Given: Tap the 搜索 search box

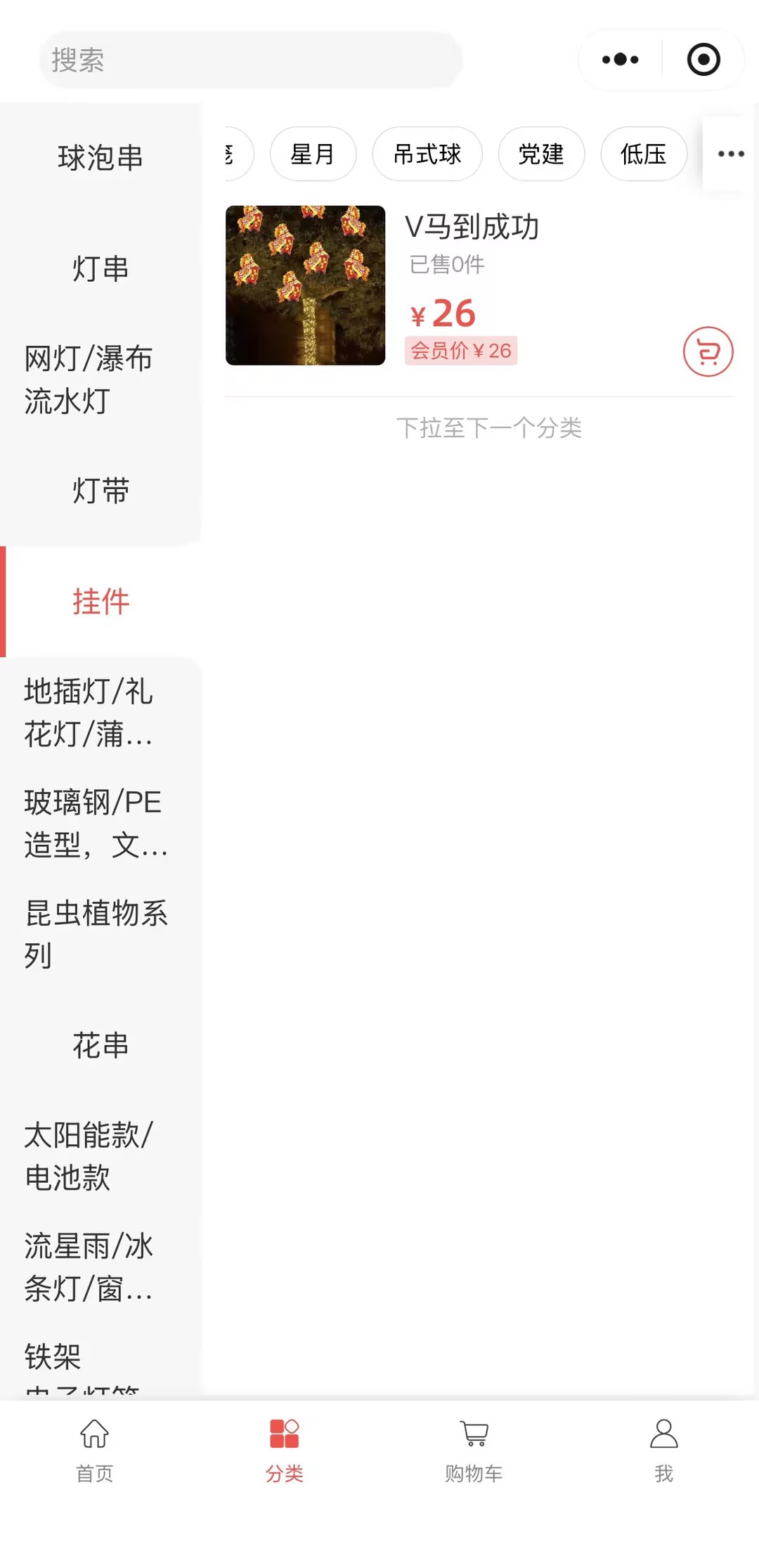Looking at the screenshot, I should click(x=250, y=60).
